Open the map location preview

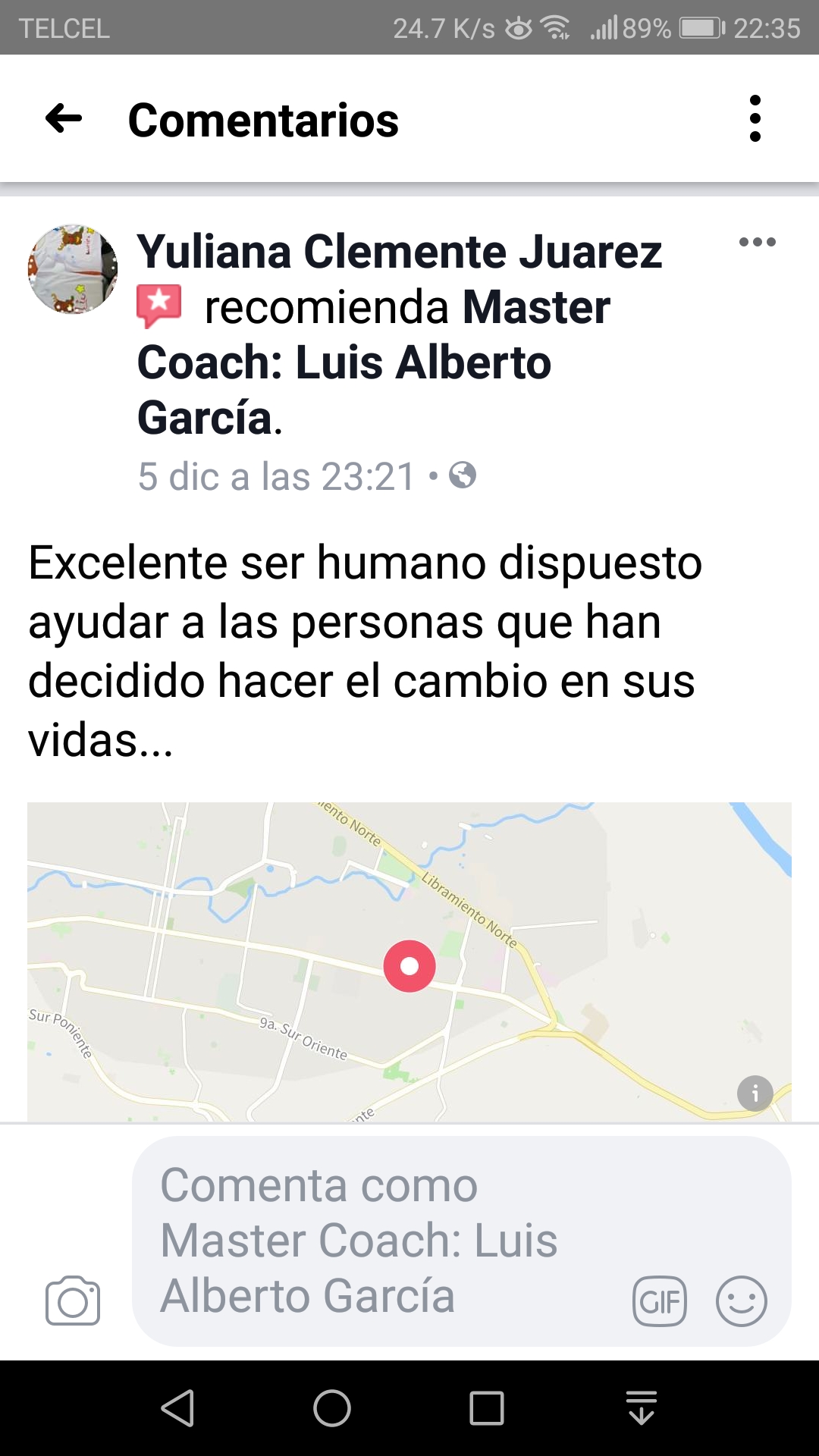point(409,962)
